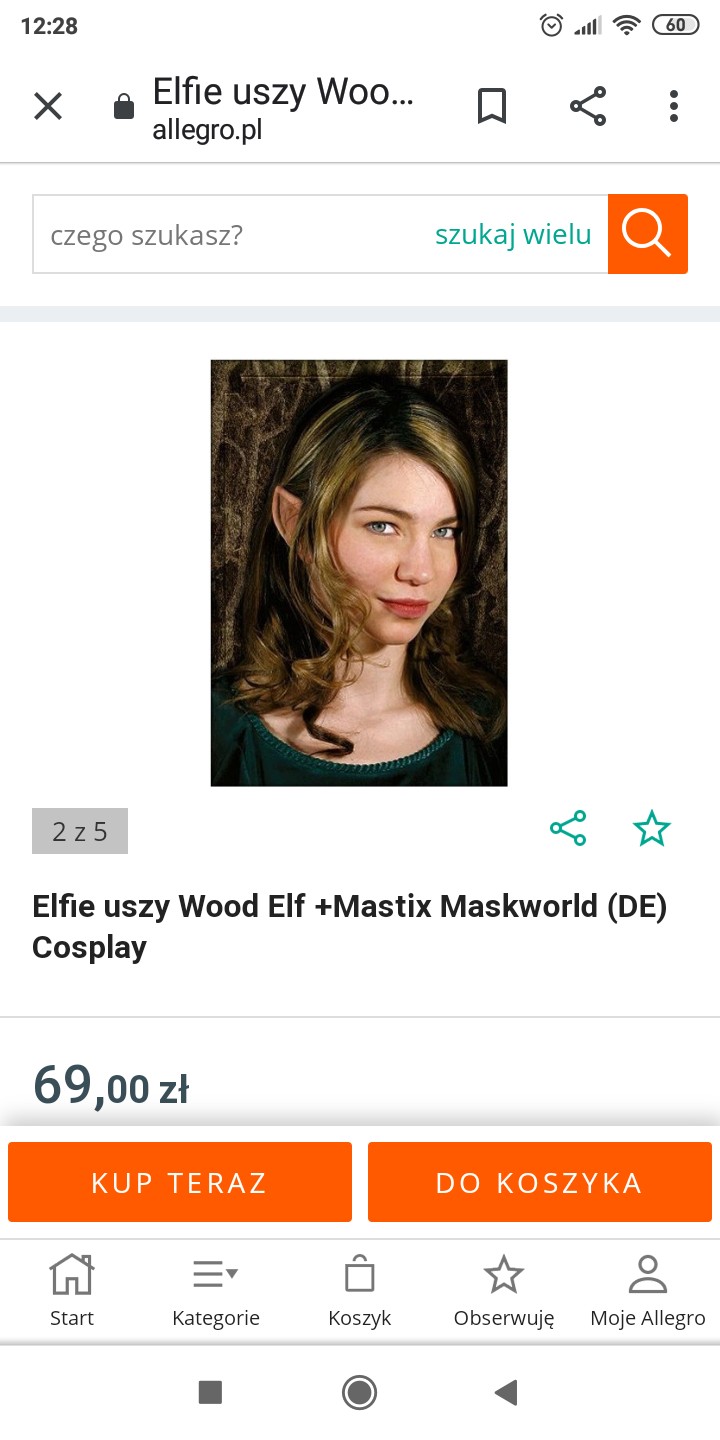The width and height of the screenshot is (720, 1440).
Task: Switch to the Koszyk tab
Action: (360, 1291)
